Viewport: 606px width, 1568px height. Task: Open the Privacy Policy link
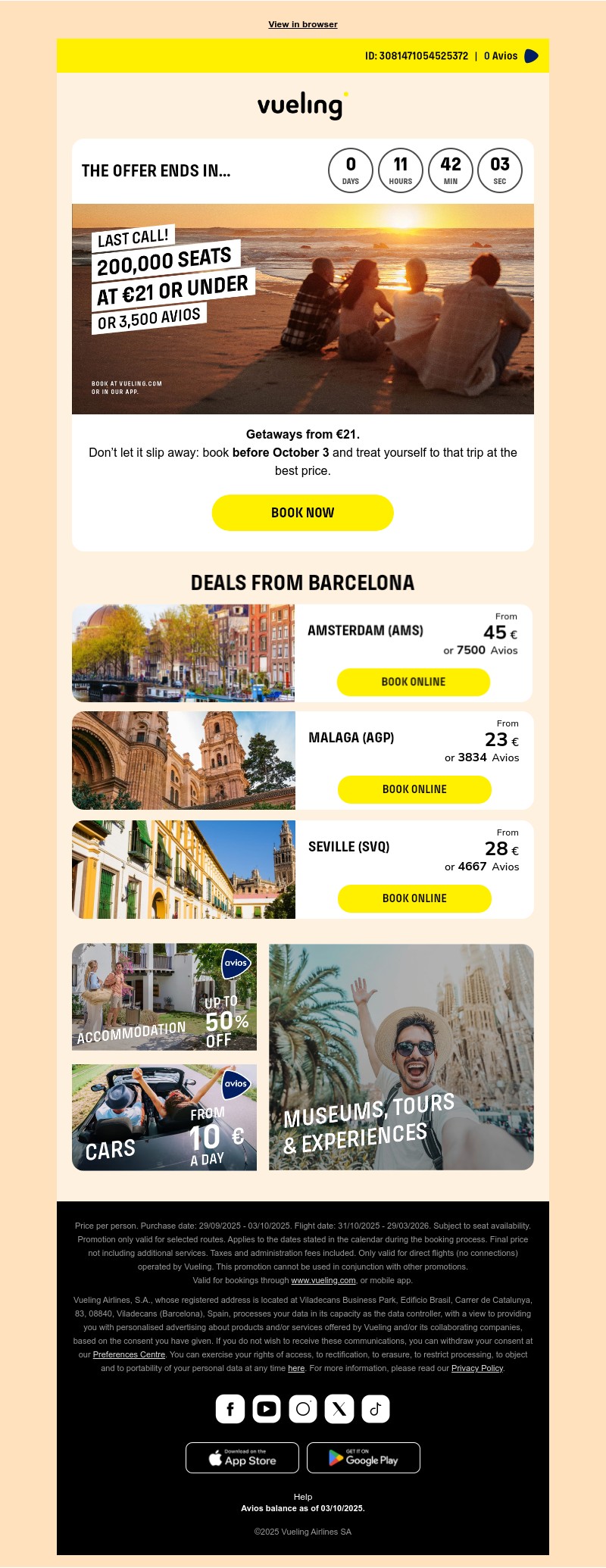click(477, 1368)
